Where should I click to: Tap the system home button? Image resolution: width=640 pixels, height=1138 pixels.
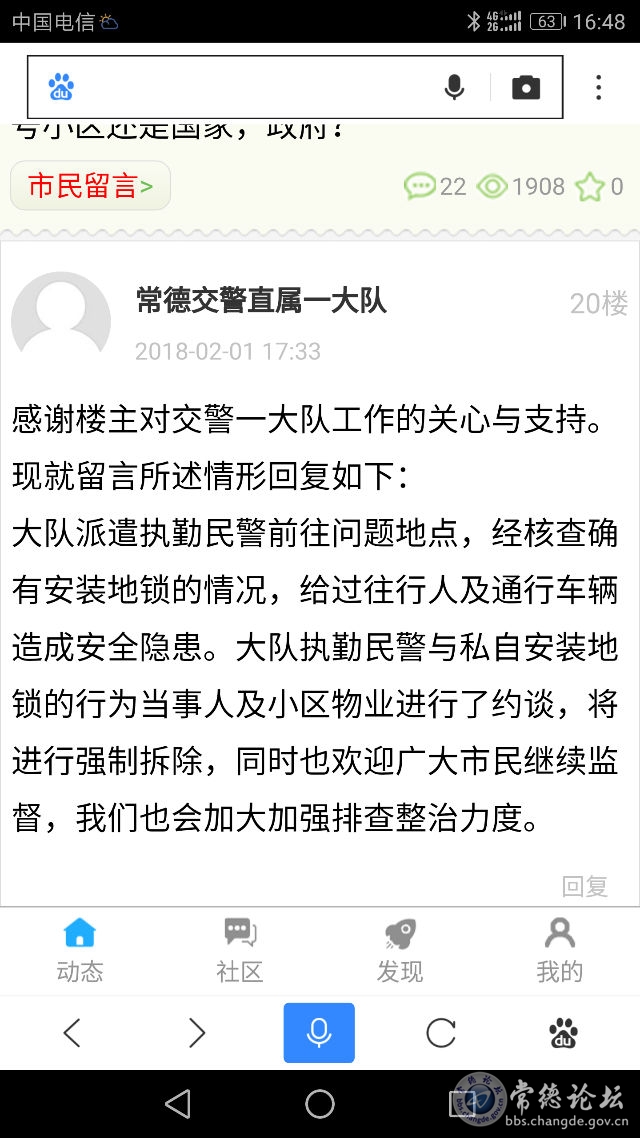(320, 1104)
